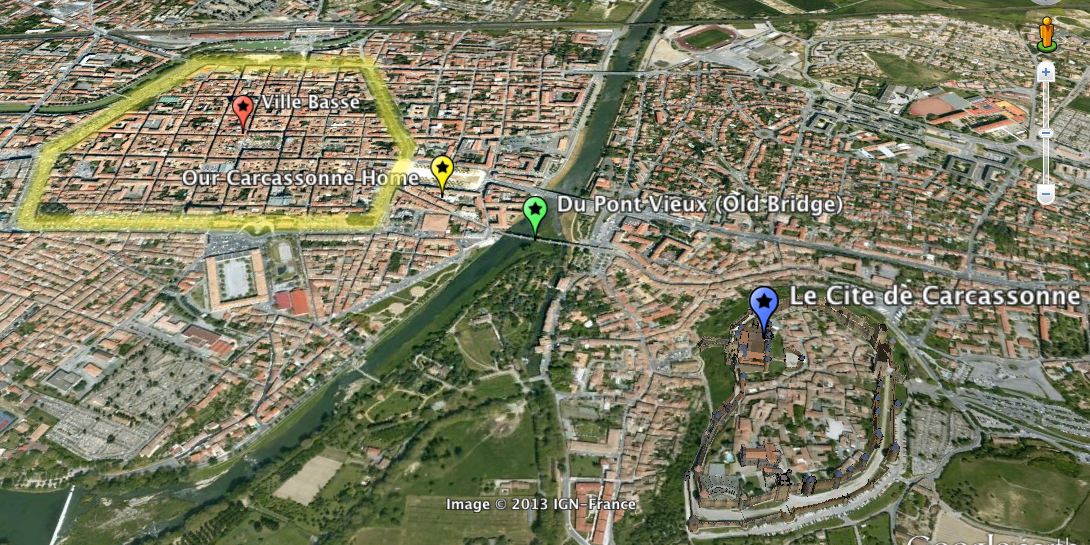The width and height of the screenshot is (1090, 545).
Task: Select the blue Le Cite de Carcassonne pin
Action: coord(764,304)
